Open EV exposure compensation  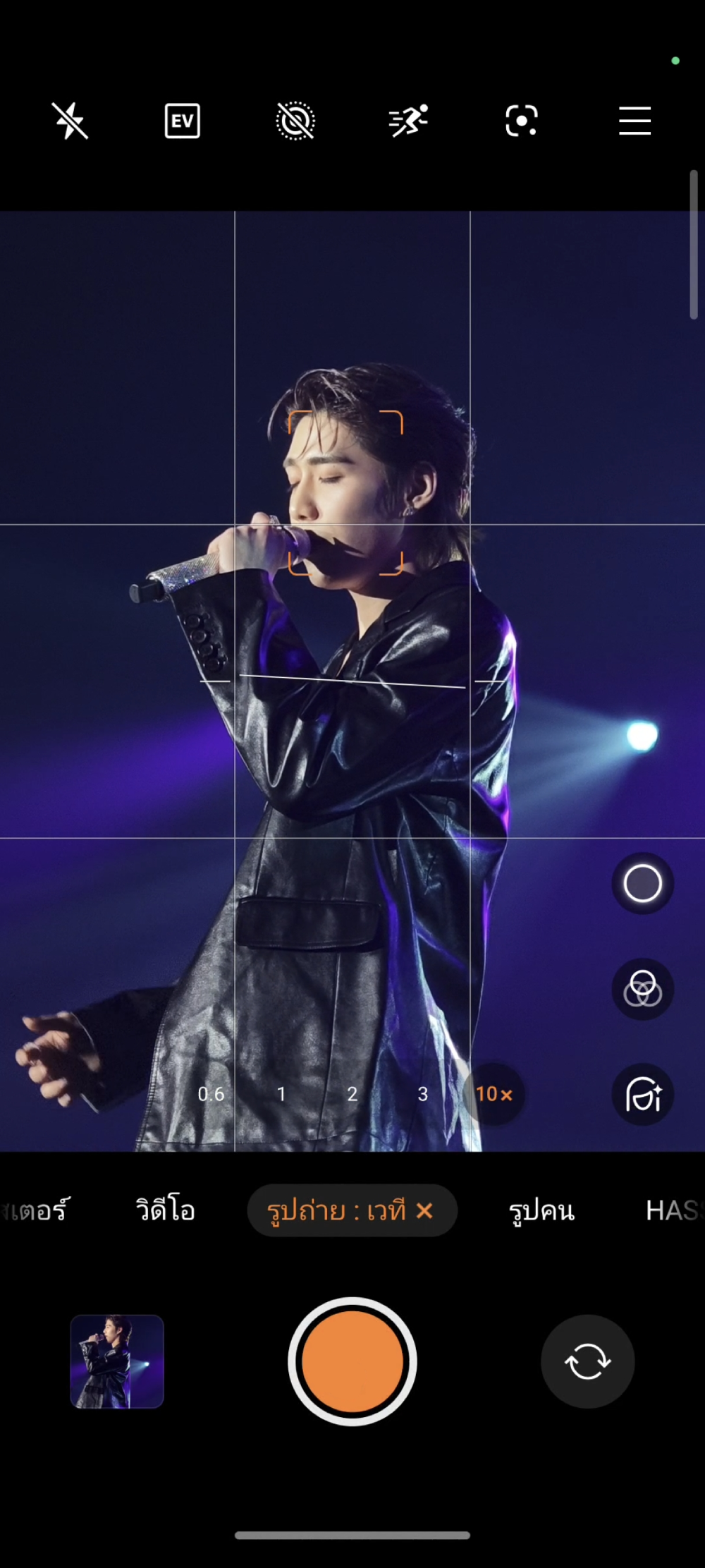[183, 121]
